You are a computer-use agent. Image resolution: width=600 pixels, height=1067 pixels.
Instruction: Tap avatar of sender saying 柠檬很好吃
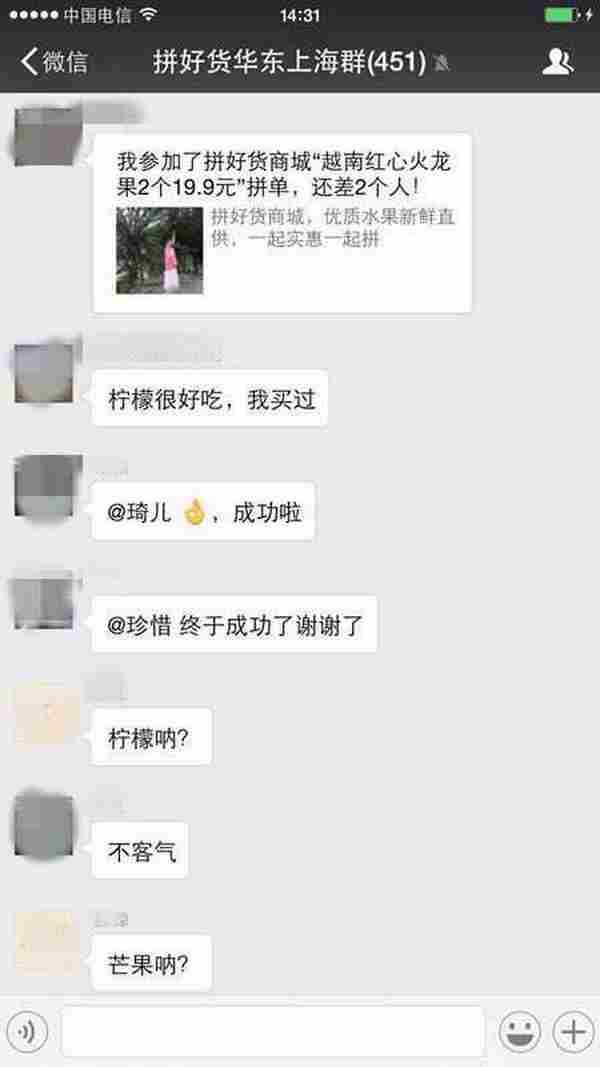(44, 373)
